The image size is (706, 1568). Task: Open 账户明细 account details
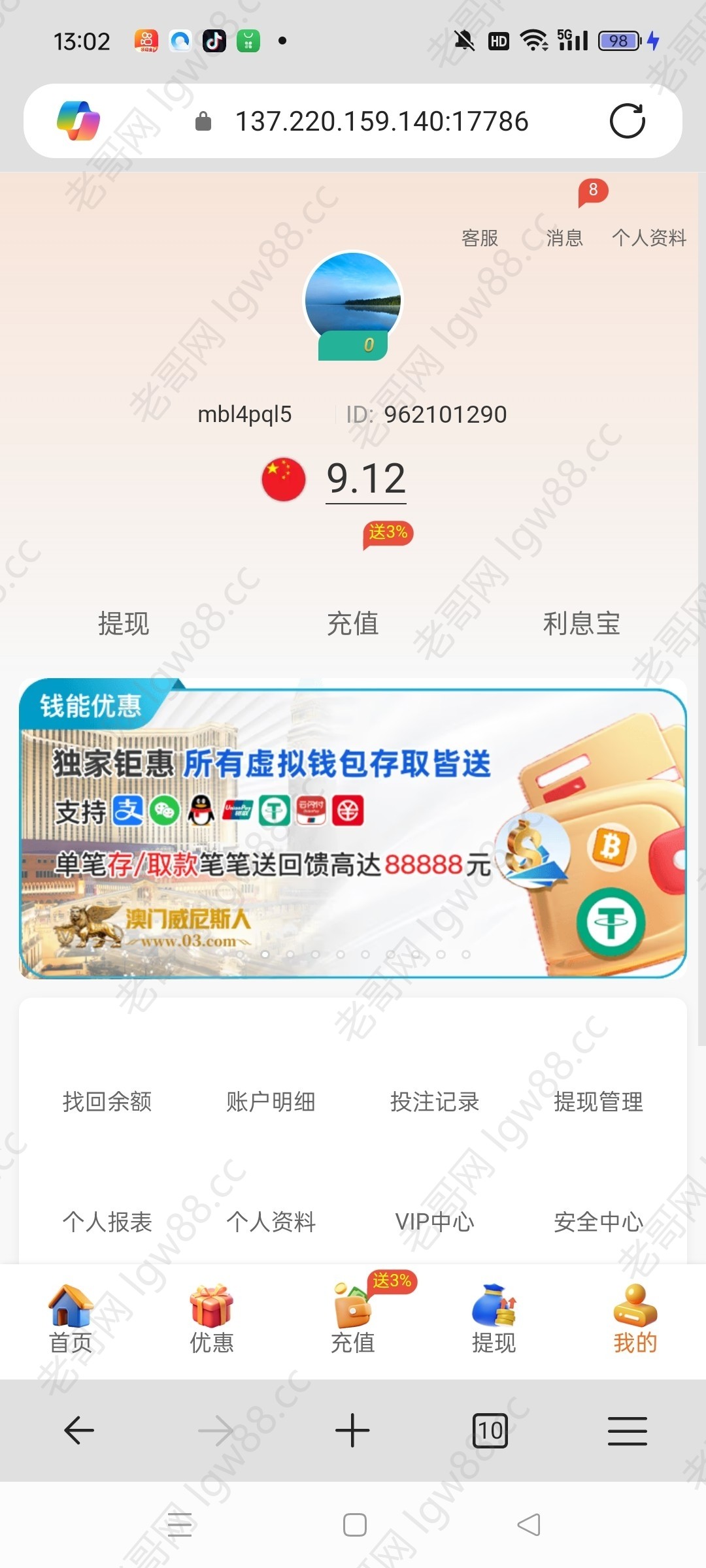271,1102
